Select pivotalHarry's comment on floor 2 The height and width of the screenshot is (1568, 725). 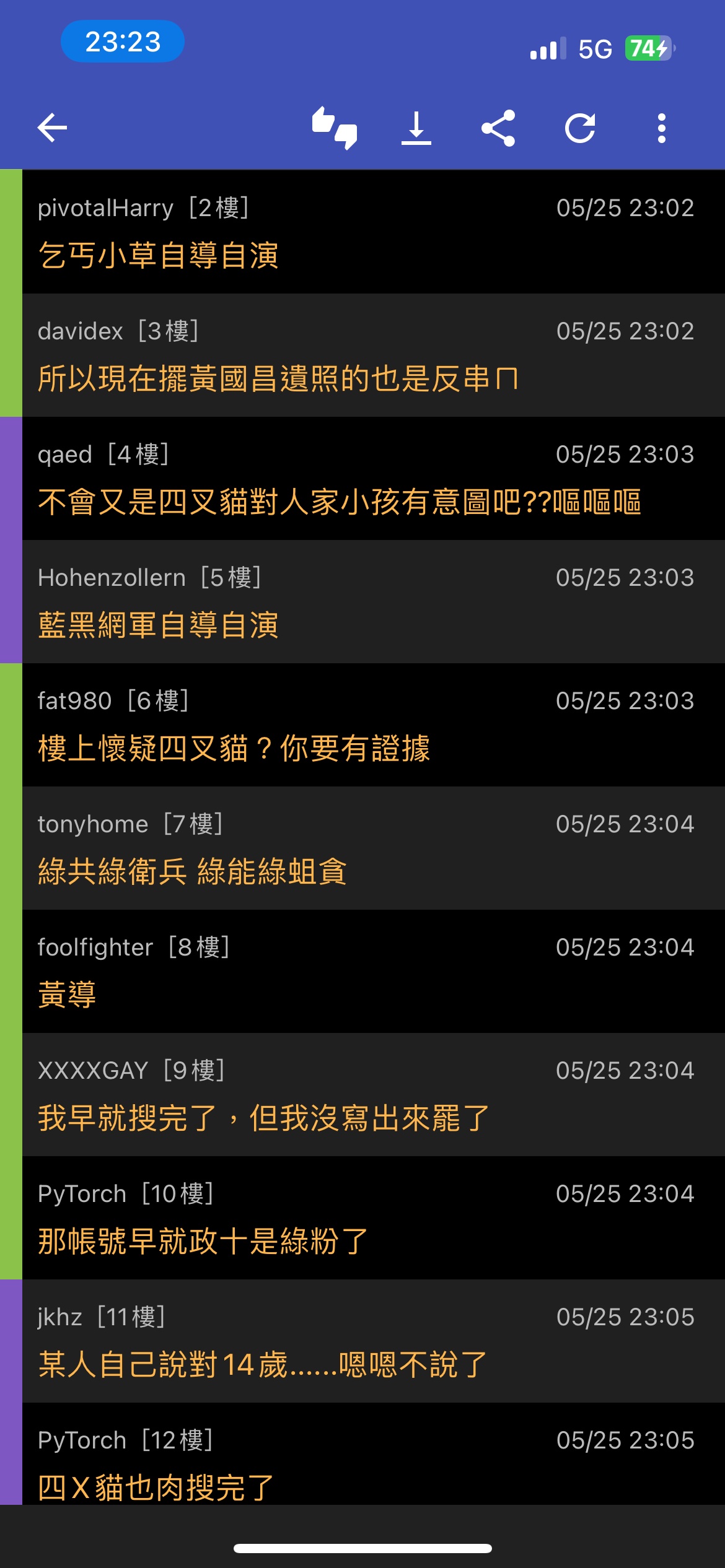(x=374, y=232)
